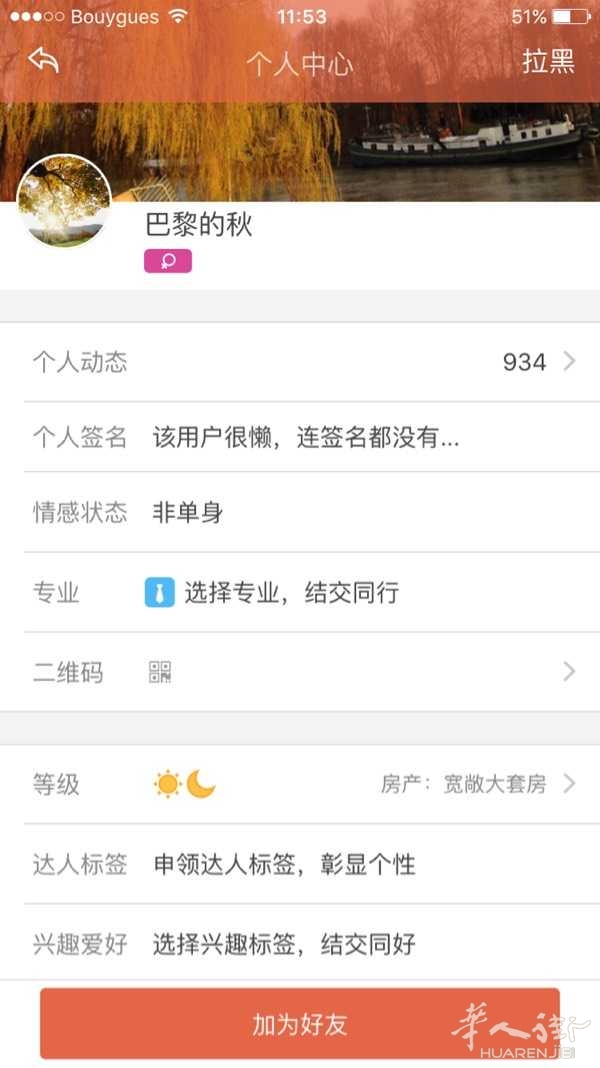Open the 等级 level row
Screen dimensions: 600x1068
coord(300,784)
